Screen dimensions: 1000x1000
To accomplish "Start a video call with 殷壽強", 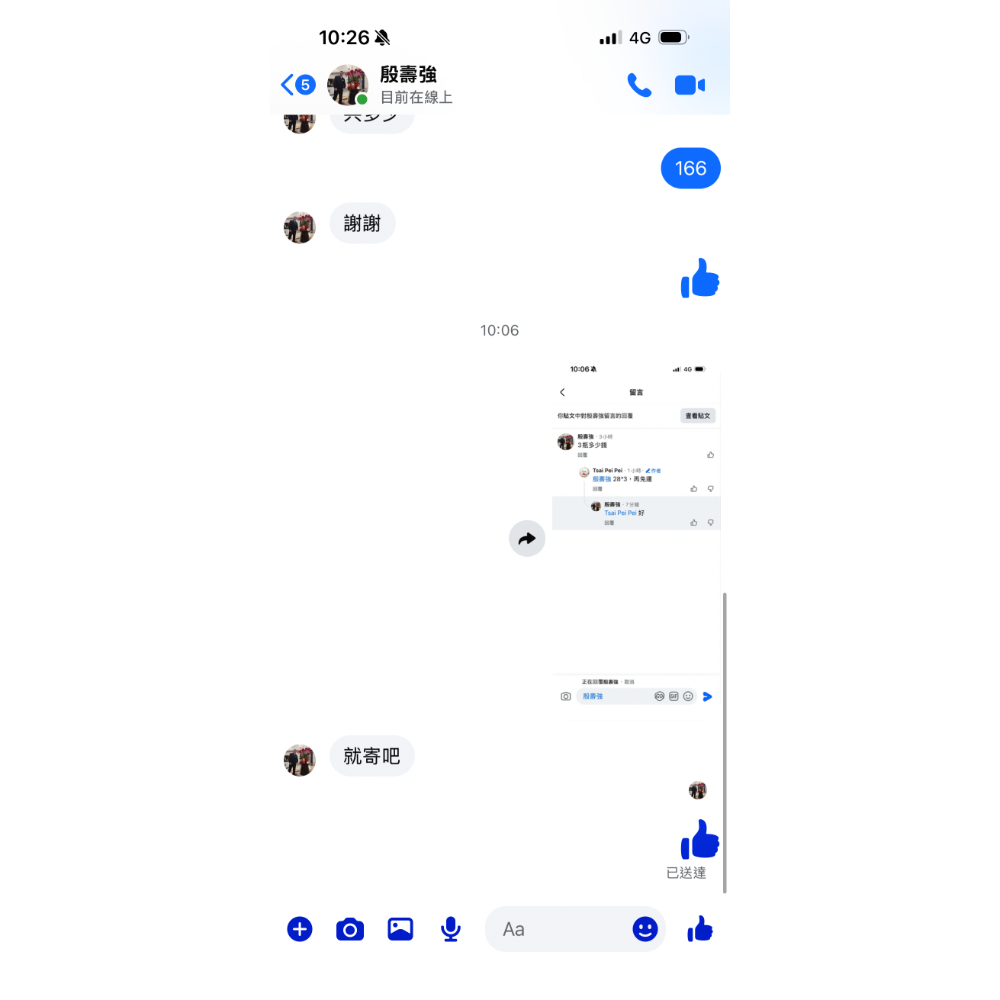I will click(690, 85).
